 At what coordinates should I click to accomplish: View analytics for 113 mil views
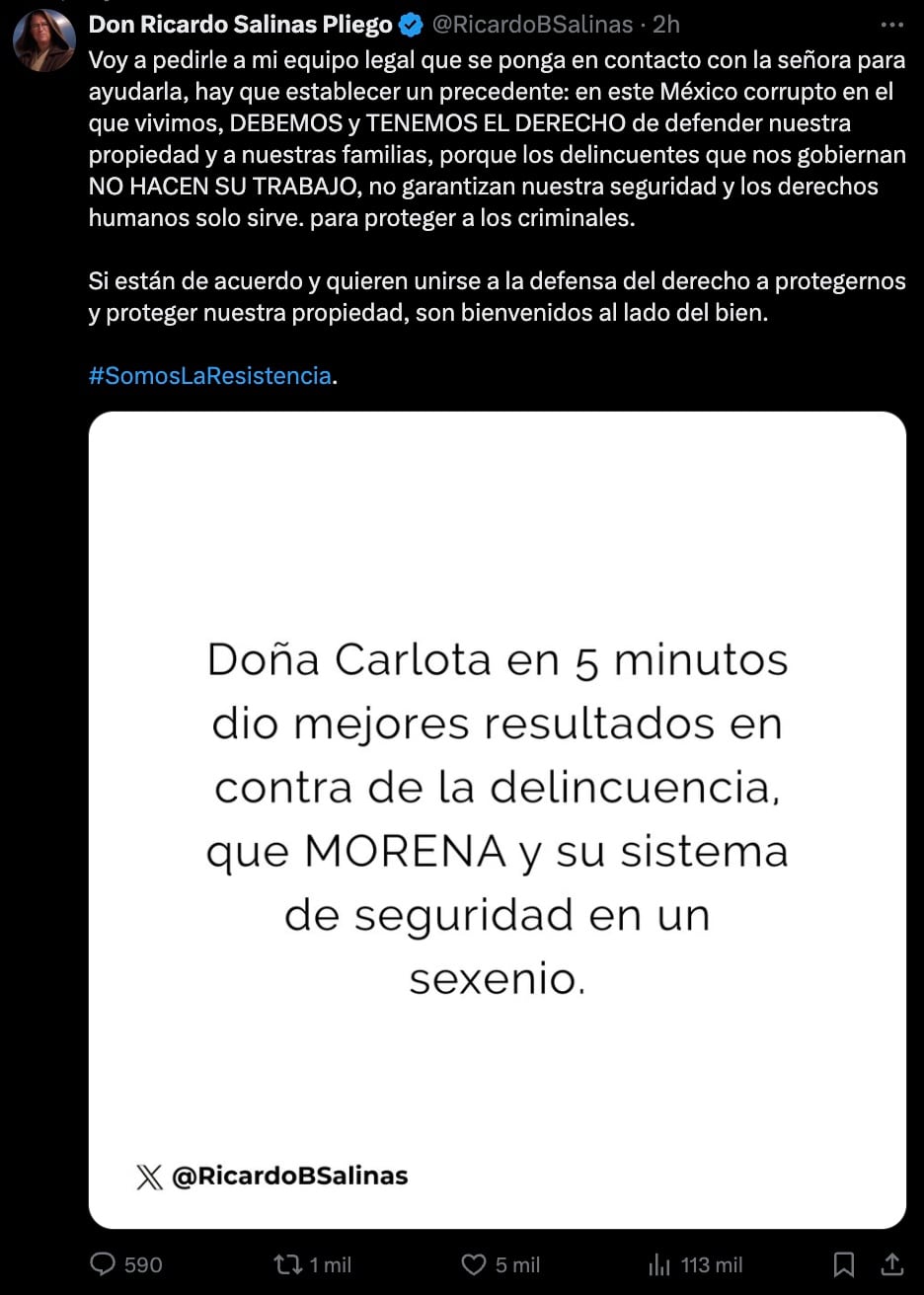pyautogui.click(x=659, y=1264)
